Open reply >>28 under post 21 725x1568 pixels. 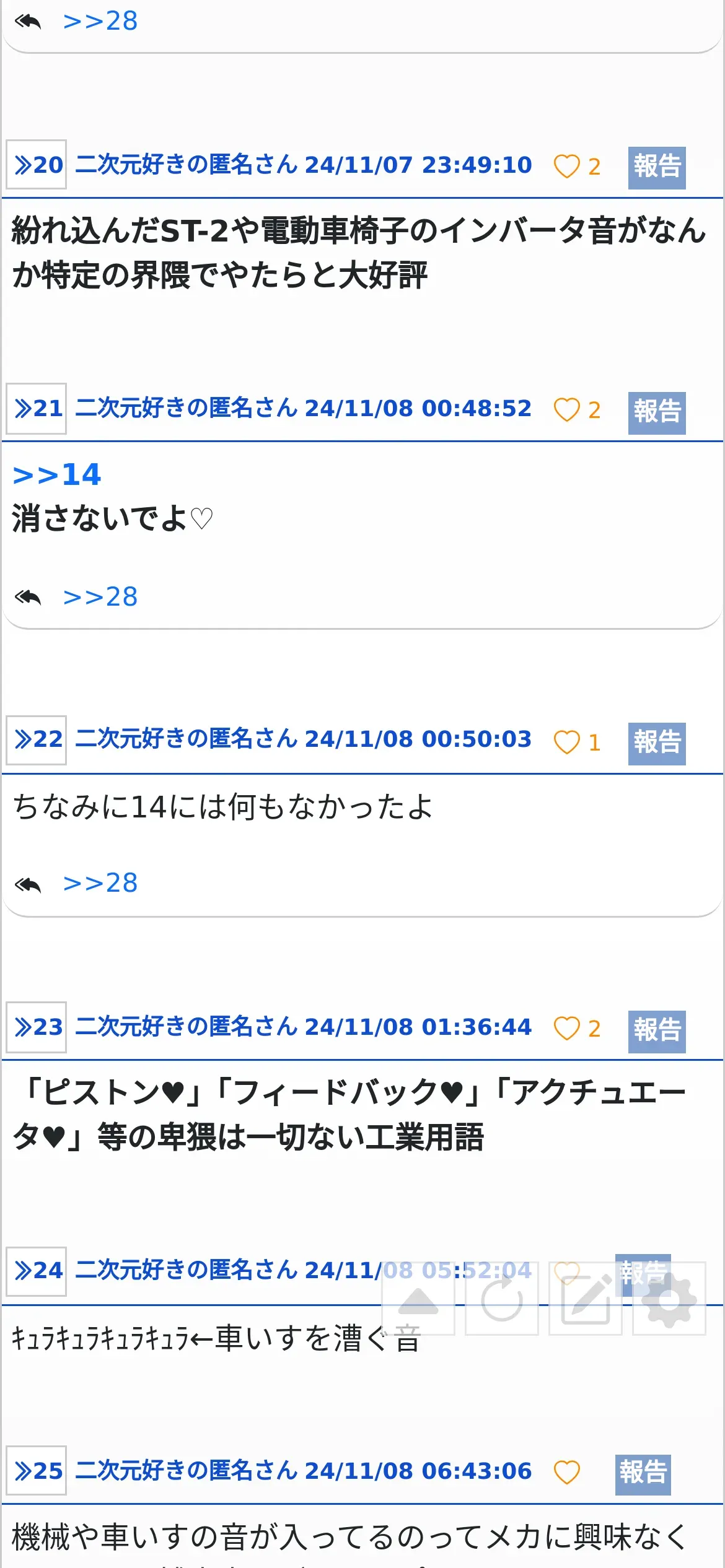pos(100,597)
